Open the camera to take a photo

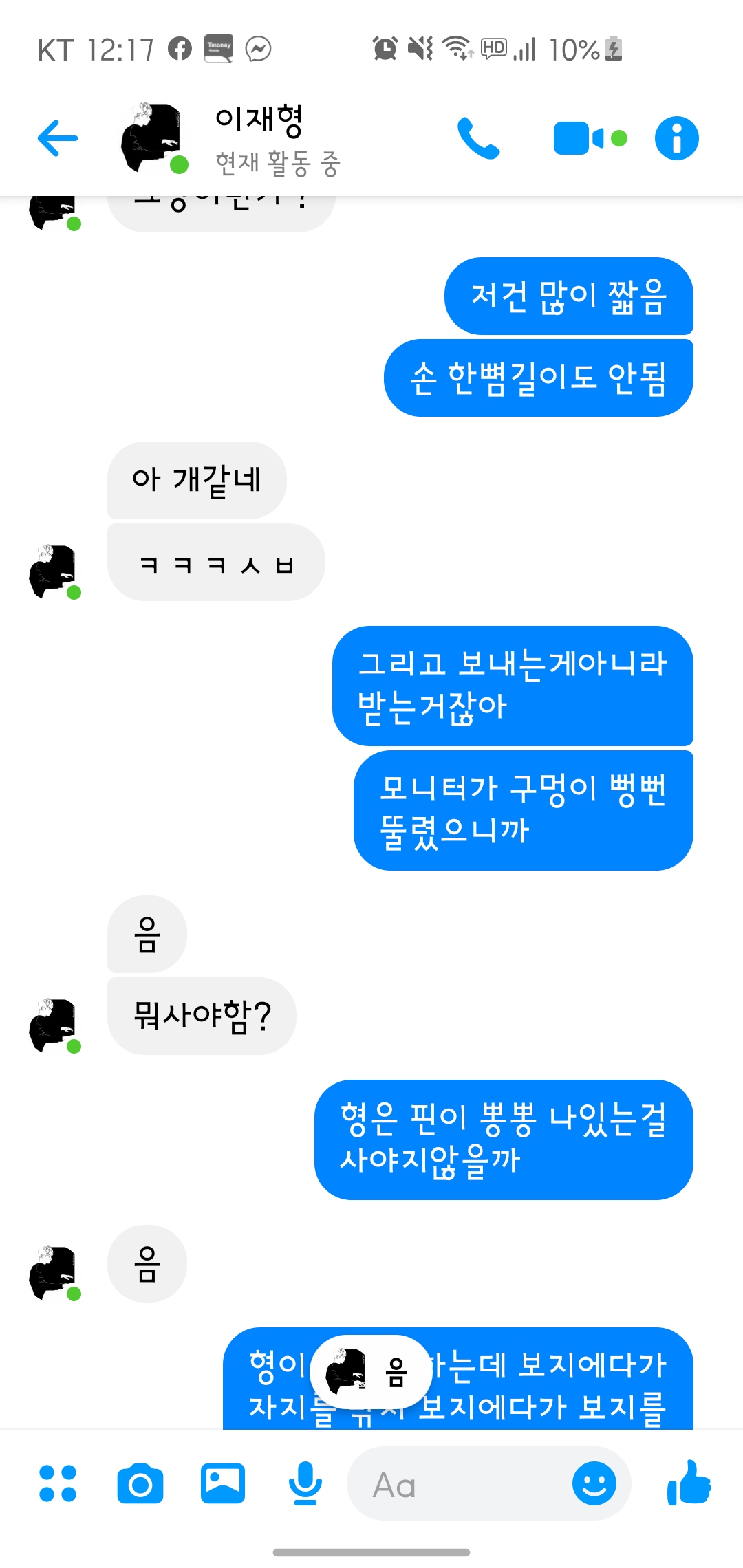pyautogui.click(x=140, y=1483)
